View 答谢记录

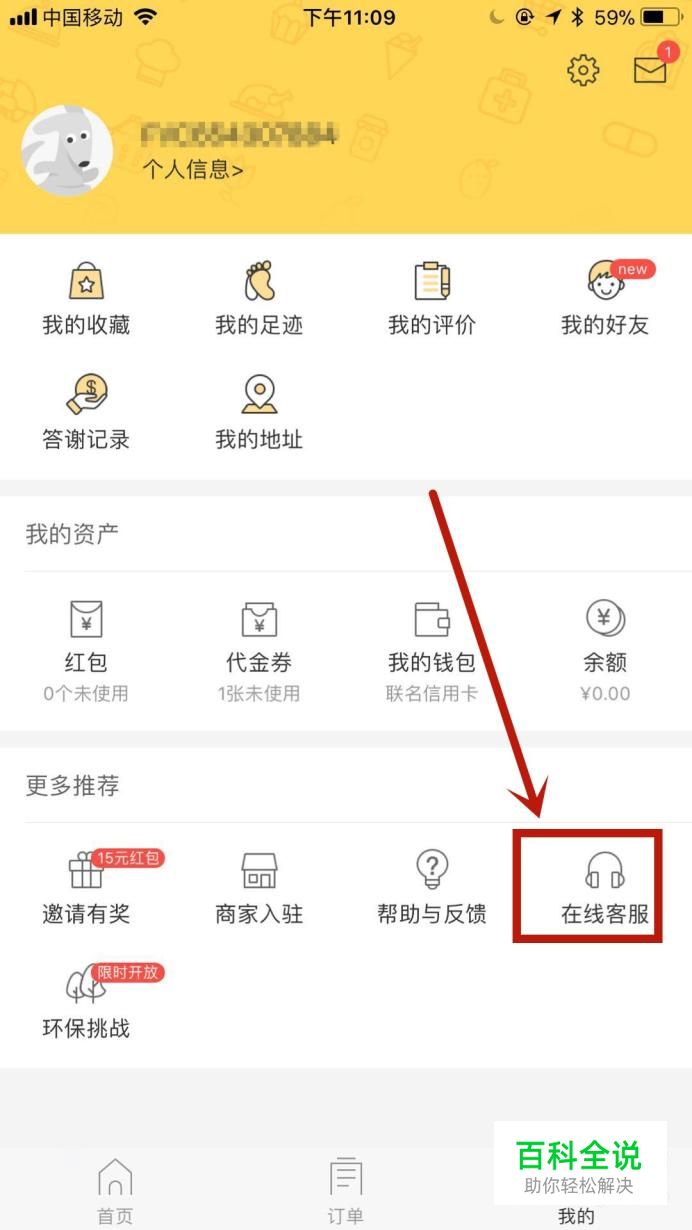click(86, 413)
